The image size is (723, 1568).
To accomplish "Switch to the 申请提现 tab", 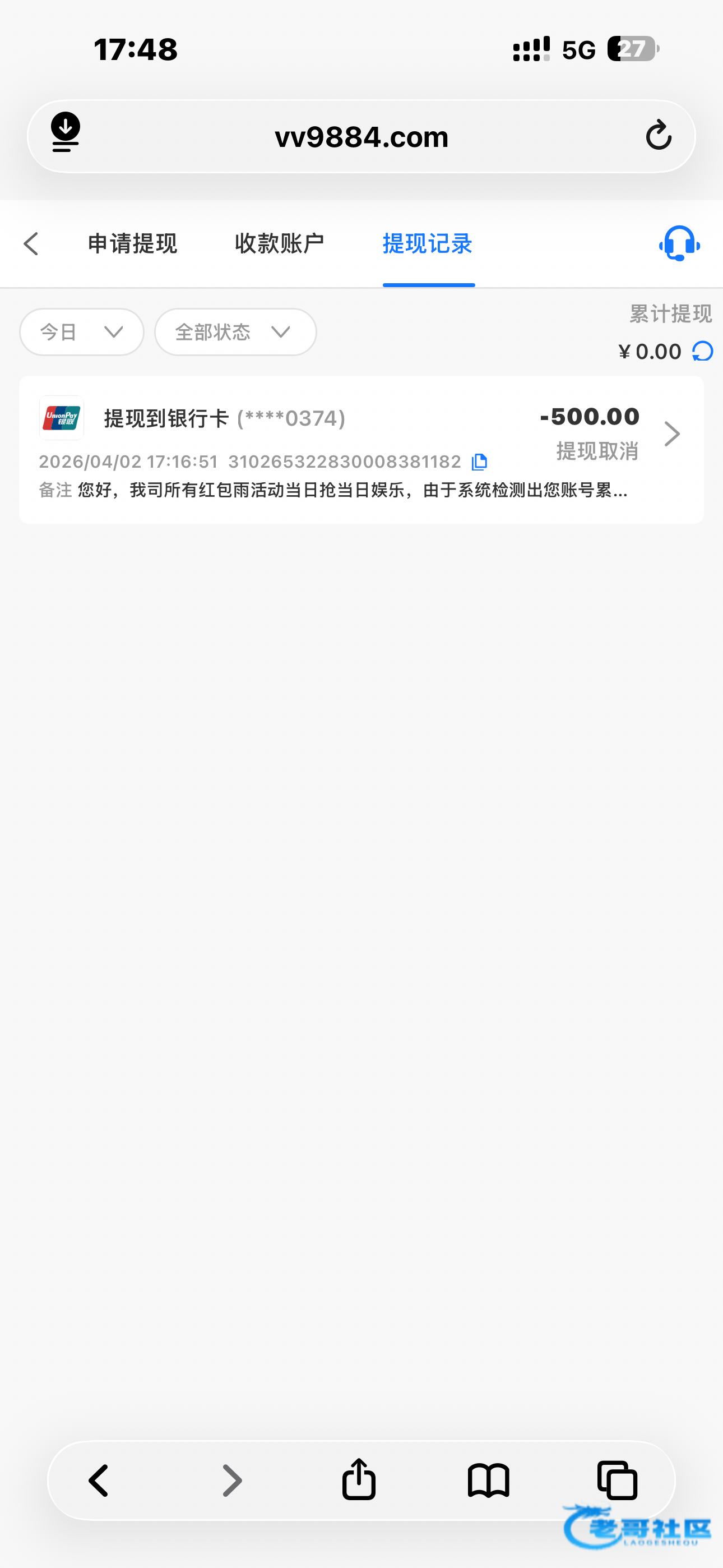I will (132, 244).
